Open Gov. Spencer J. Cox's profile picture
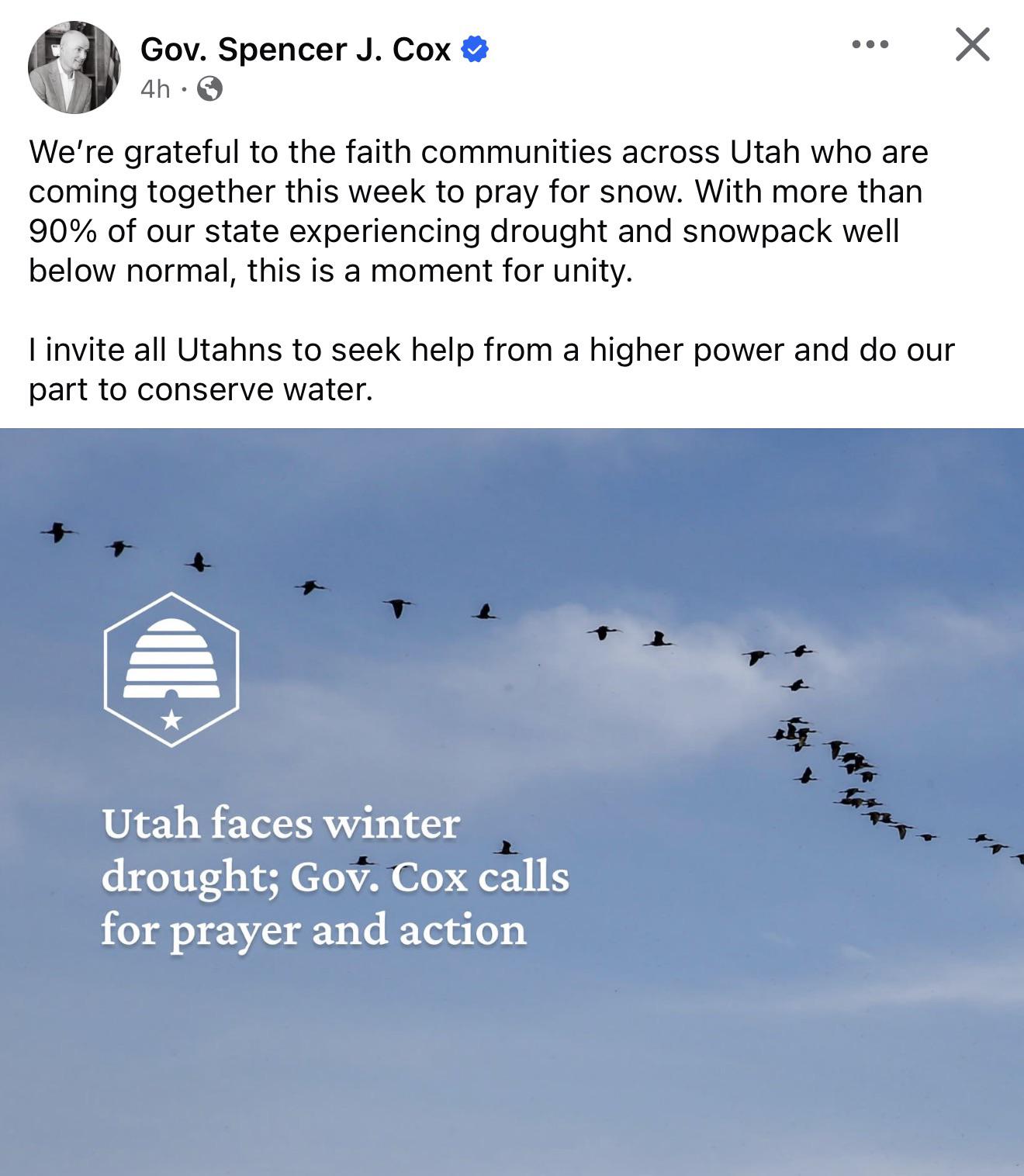Screen dimensions: 1024x1176 pyautogui.click(x=74, y=67)
